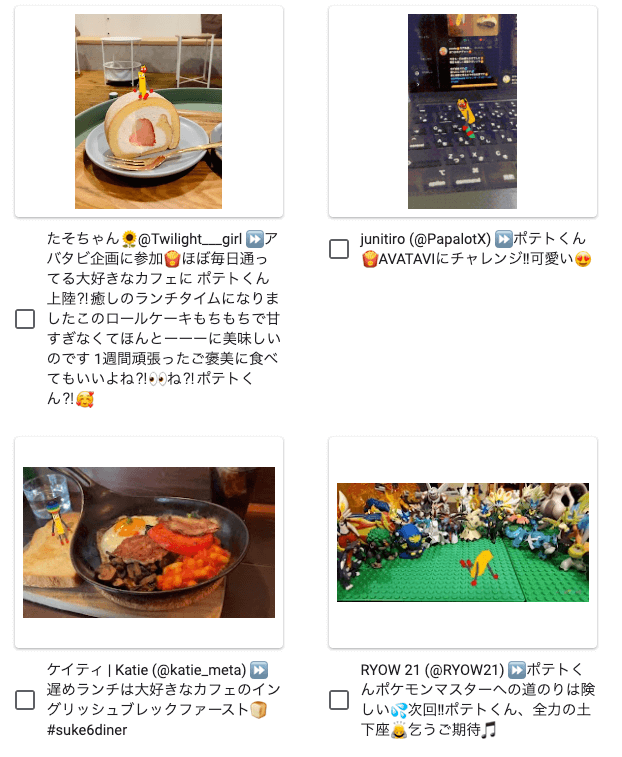Screen dimensions: 622x757
Task: Open junitiro's keyboard photo card
Action: tap(462, 111)
